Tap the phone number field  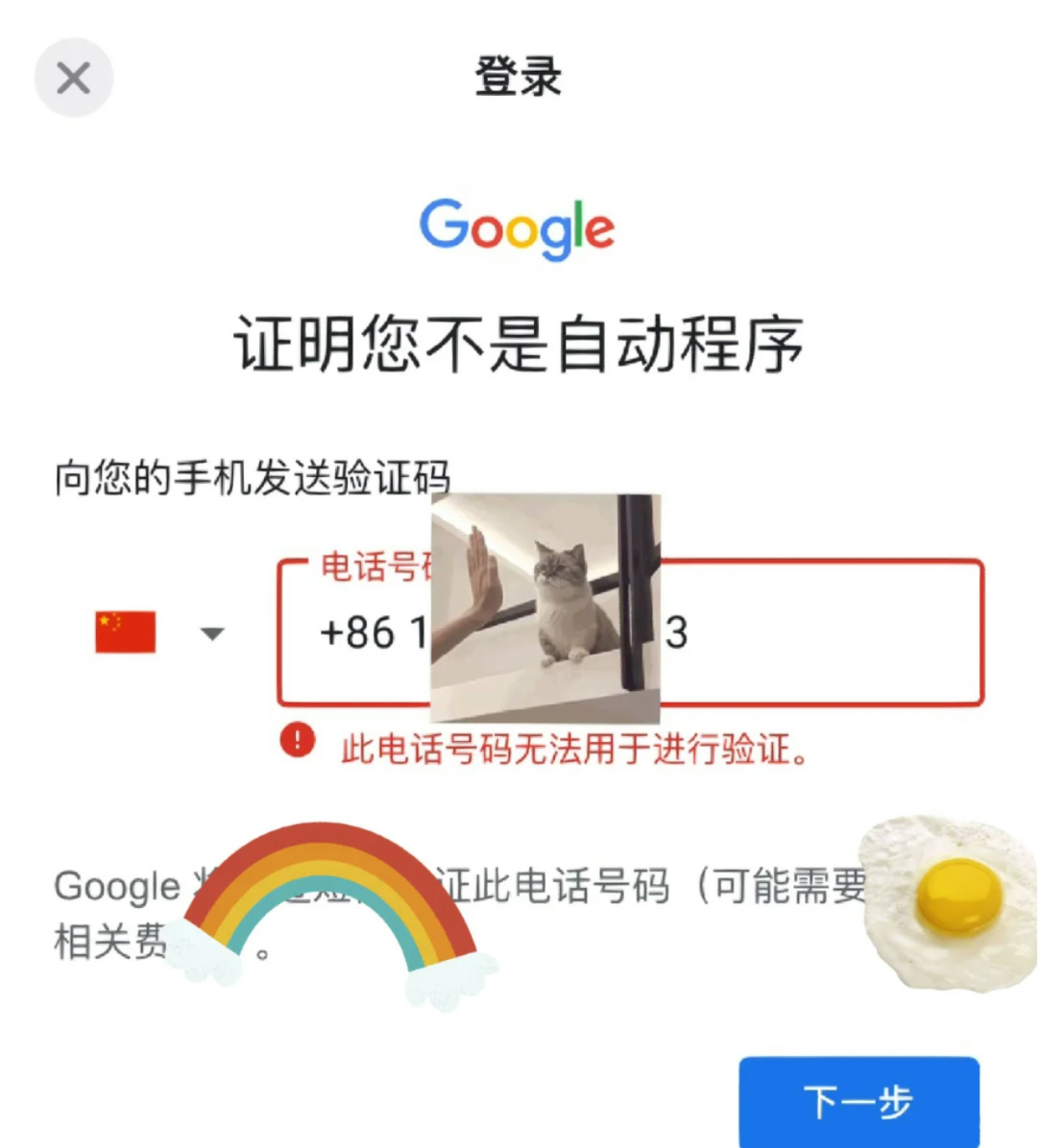point(819,633)
